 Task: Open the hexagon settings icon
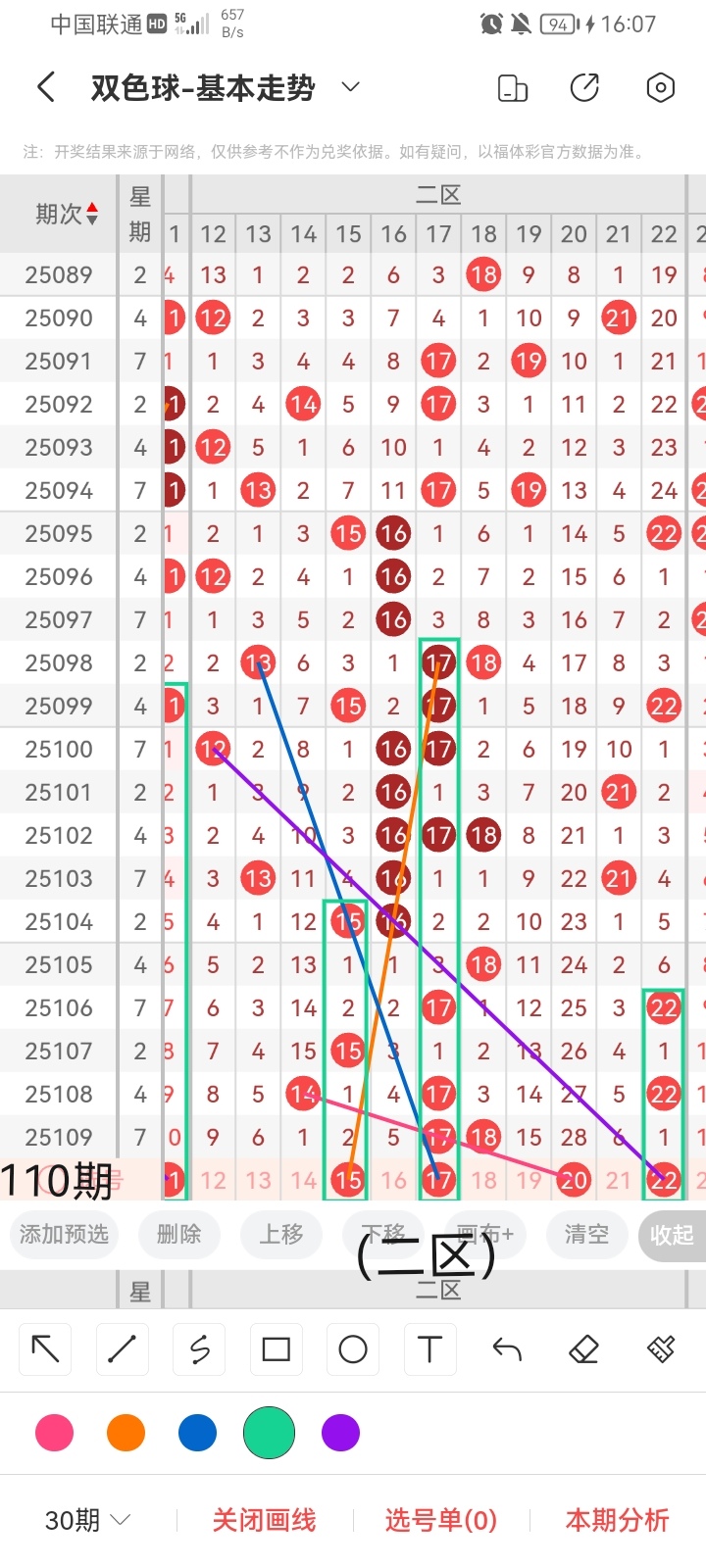[x=661, y=88]
